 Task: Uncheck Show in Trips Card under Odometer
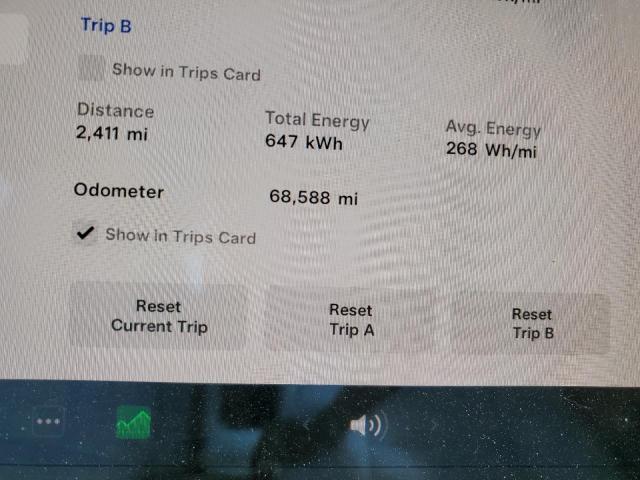click(x=85, y=234)
